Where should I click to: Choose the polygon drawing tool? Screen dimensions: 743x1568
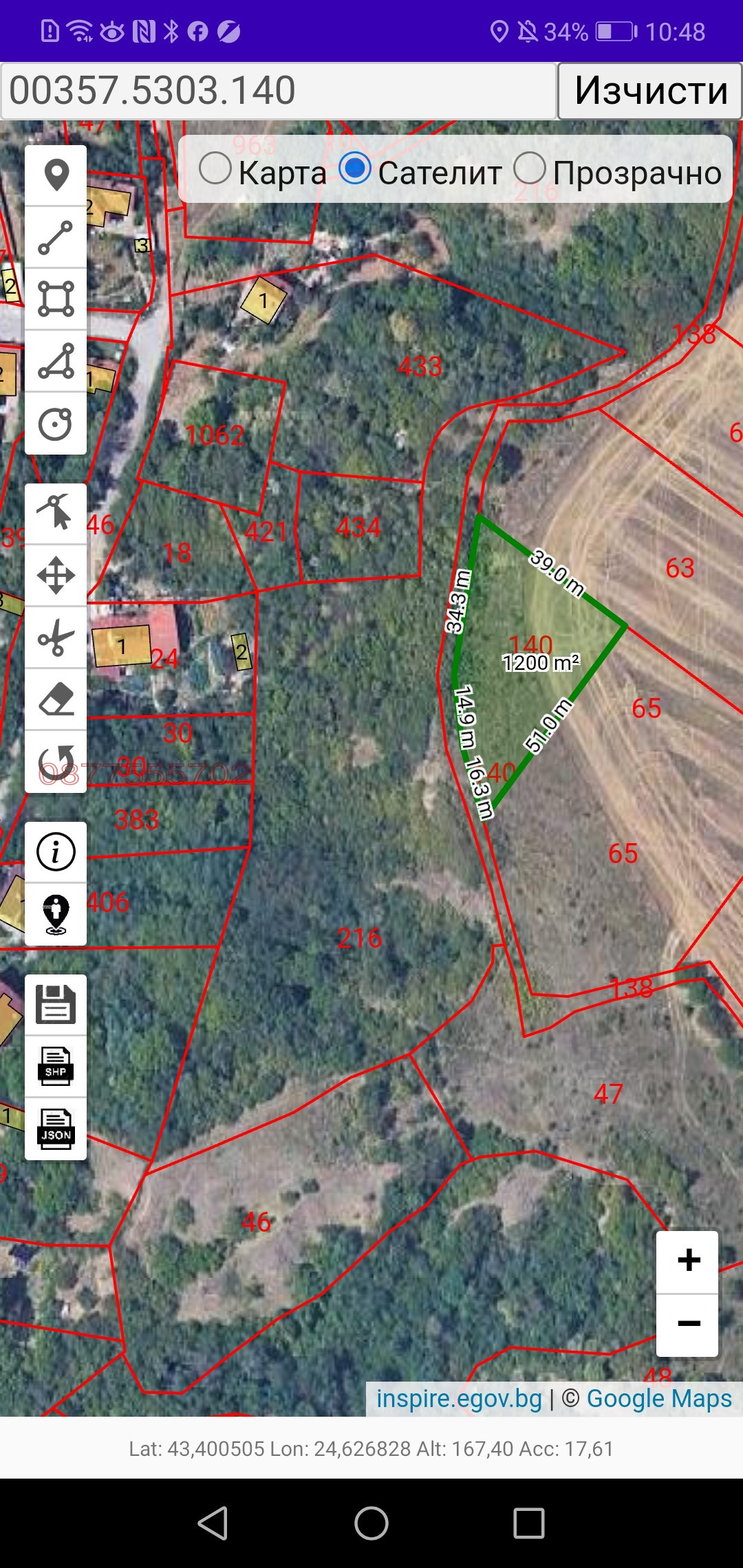click(56, 361)
